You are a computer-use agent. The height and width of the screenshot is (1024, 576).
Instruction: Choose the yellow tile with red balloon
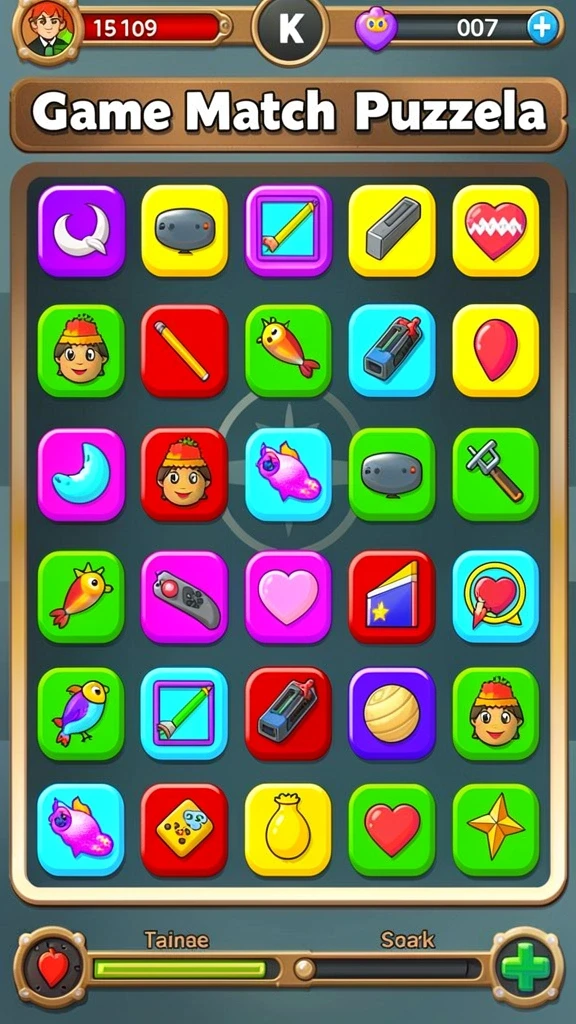click(496, 351)
